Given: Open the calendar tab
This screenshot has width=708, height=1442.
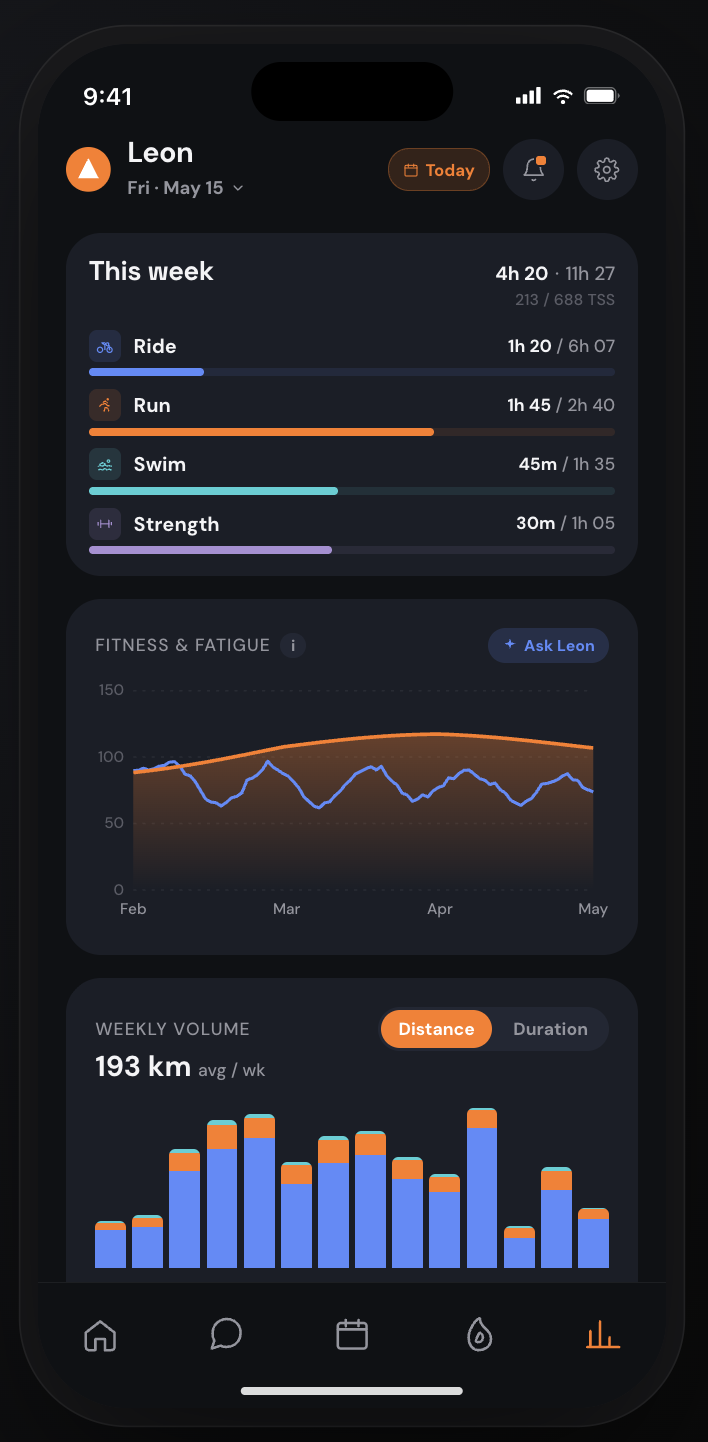Looking at the screenshot, I should click(x=352, y=1335).
